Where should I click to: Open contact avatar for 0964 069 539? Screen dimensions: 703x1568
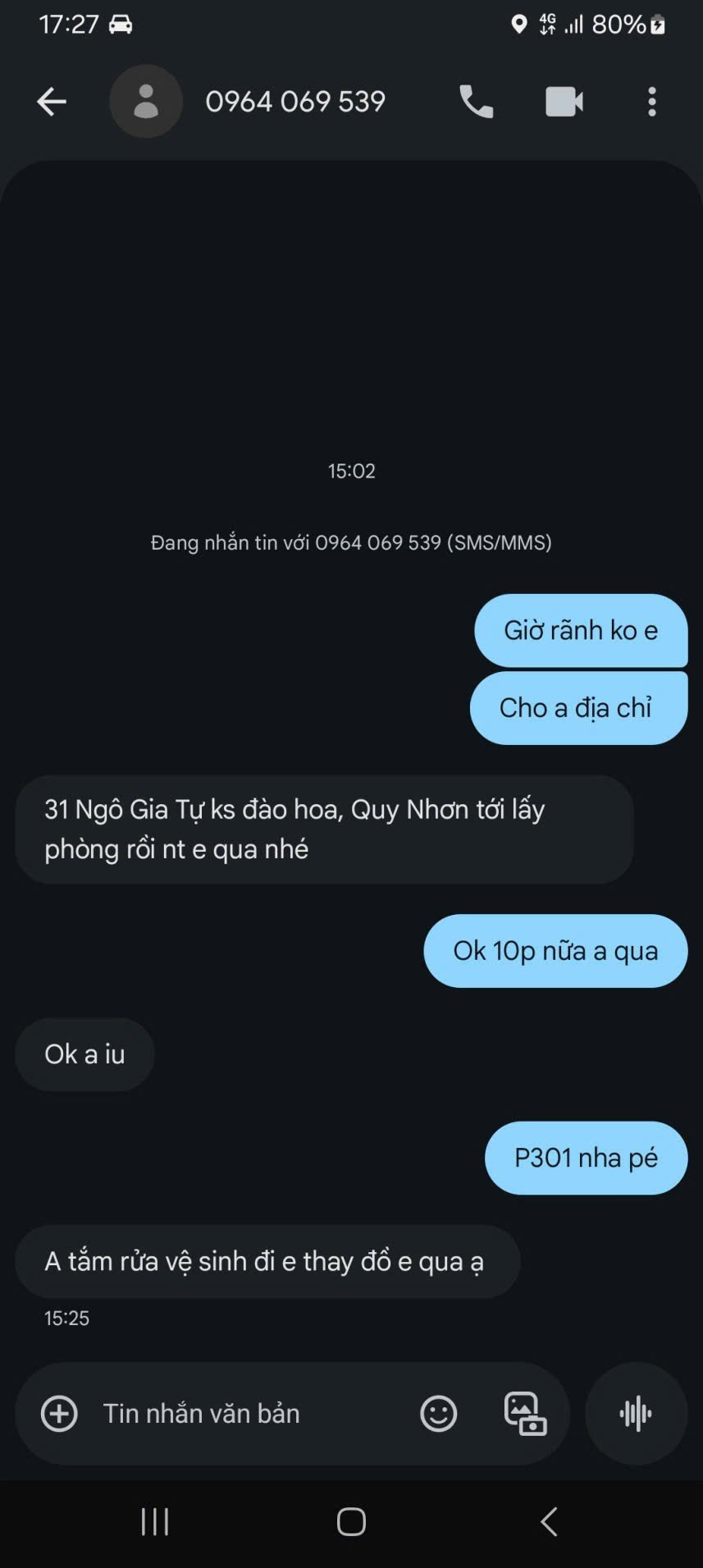[146, 102]
